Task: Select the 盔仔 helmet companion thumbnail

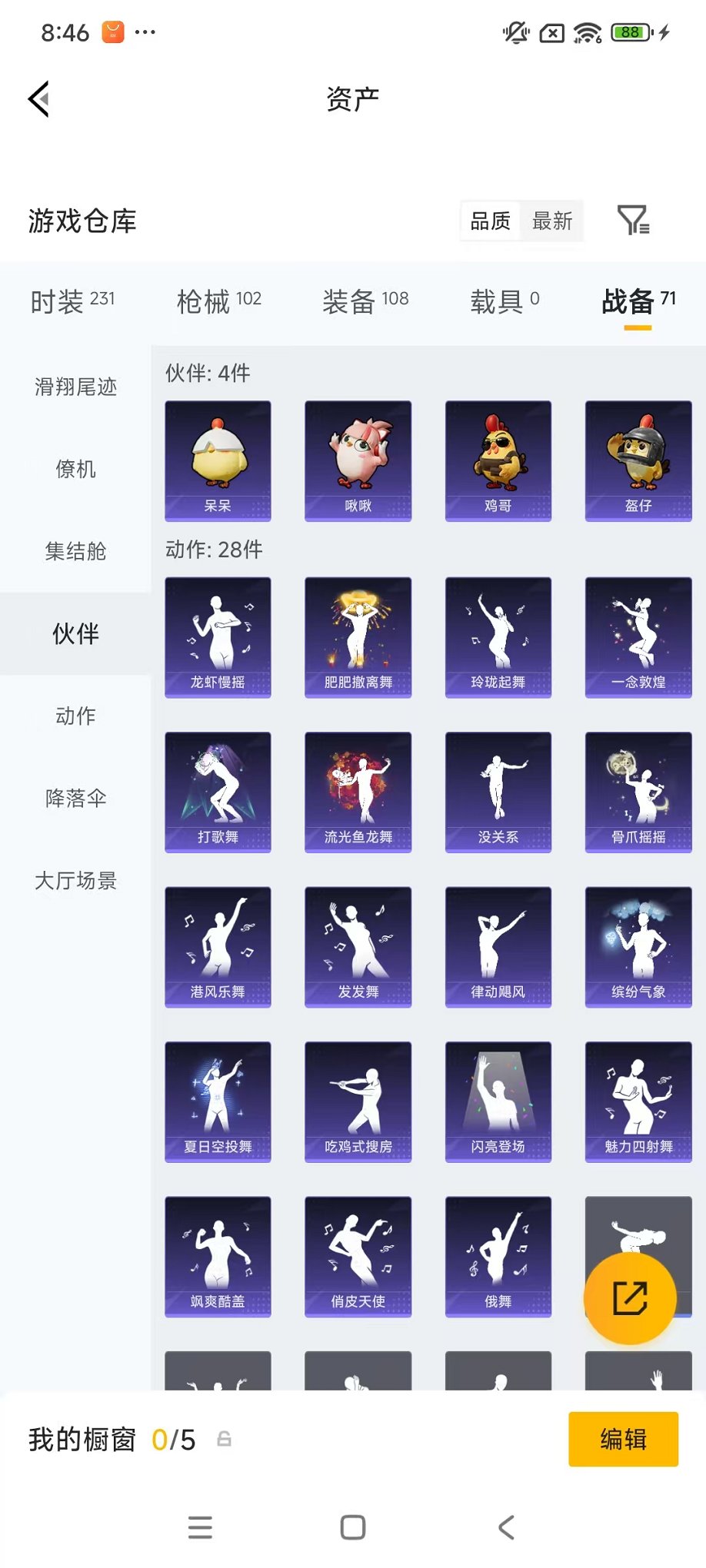Action: tap(638, 460)
